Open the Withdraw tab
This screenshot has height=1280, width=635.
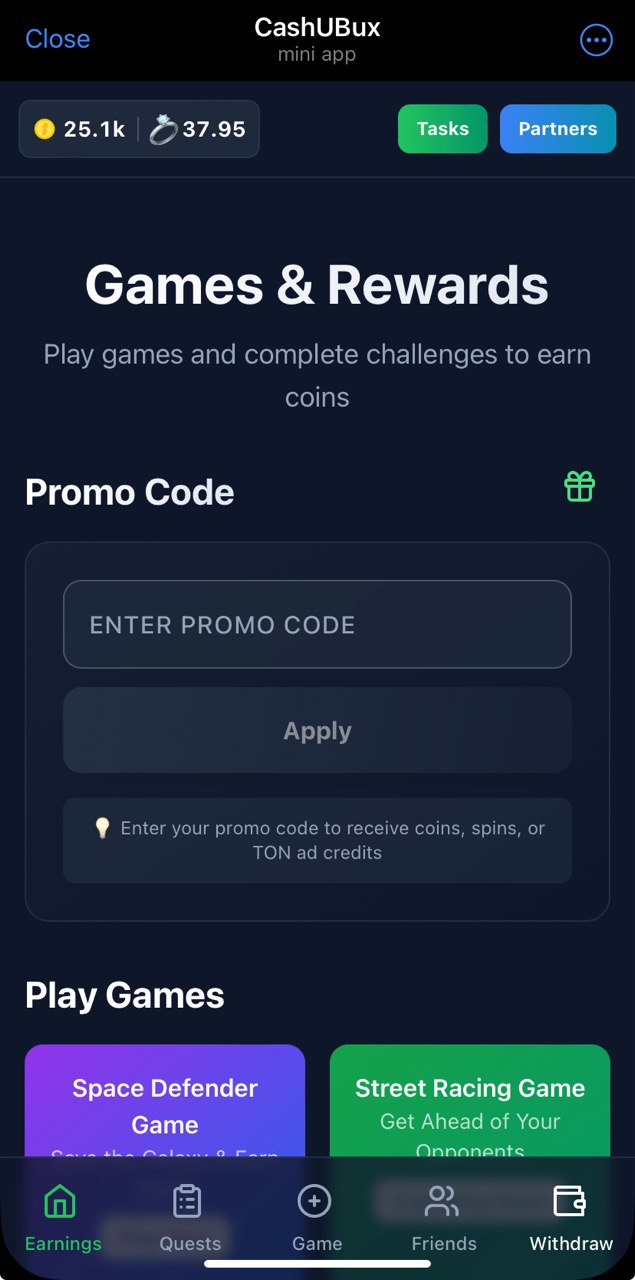[570, 1217]
